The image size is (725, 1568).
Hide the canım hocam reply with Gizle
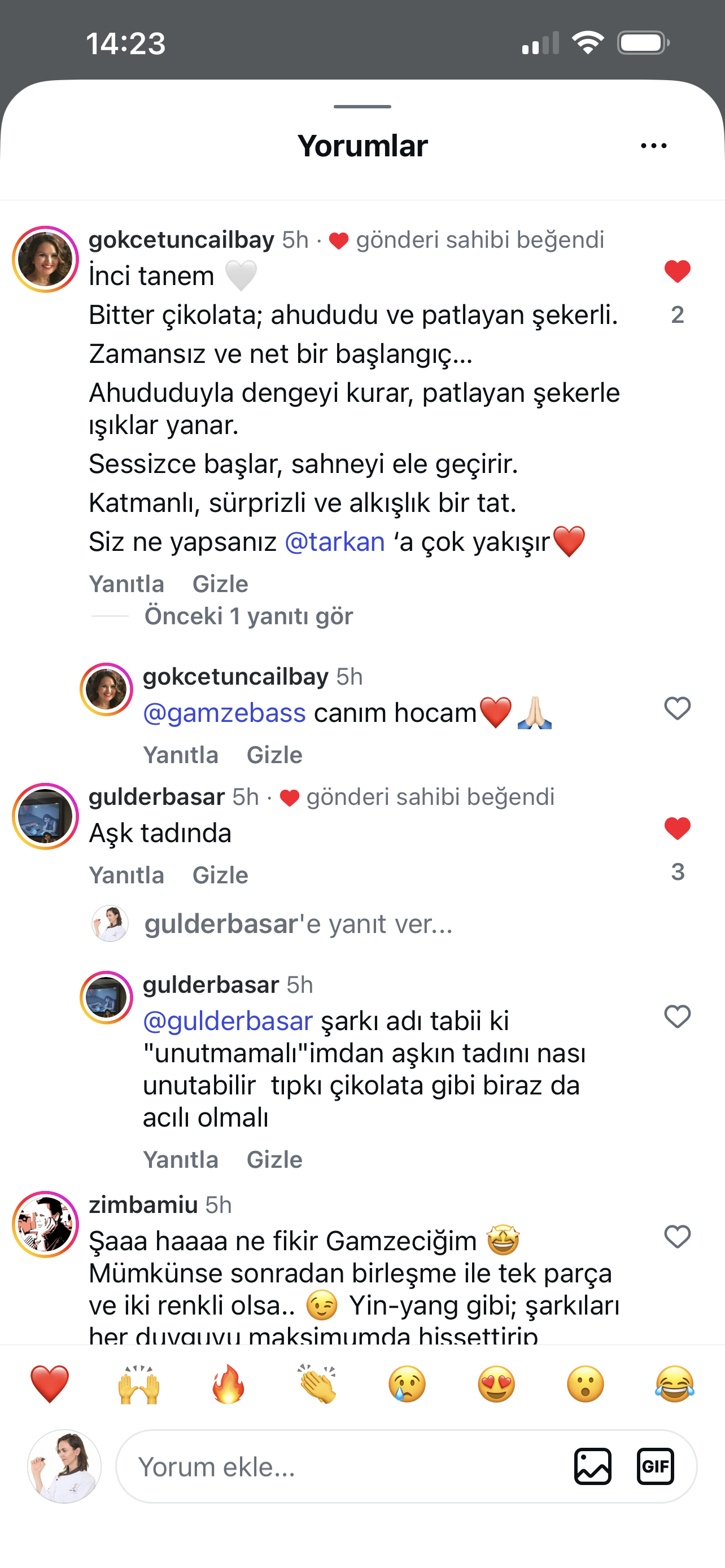tap(274, 755)
